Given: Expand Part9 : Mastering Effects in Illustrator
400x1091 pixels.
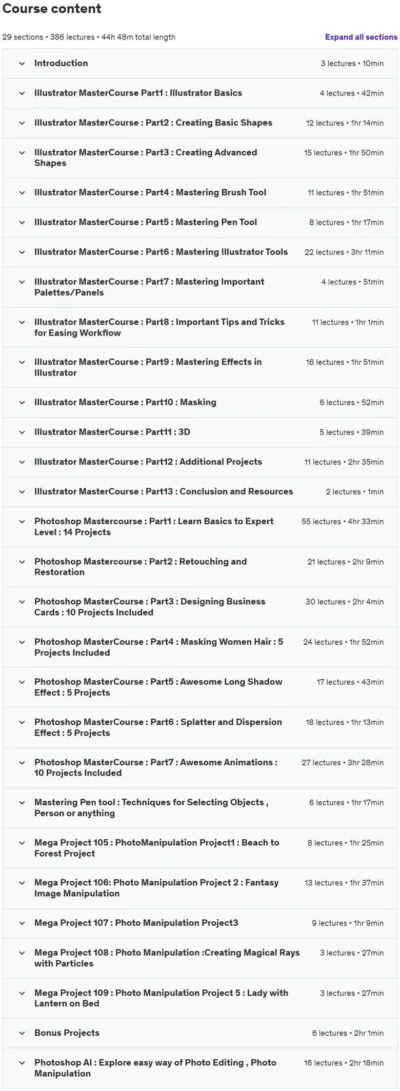Looking at the screenshot, I should click(200, 367).
